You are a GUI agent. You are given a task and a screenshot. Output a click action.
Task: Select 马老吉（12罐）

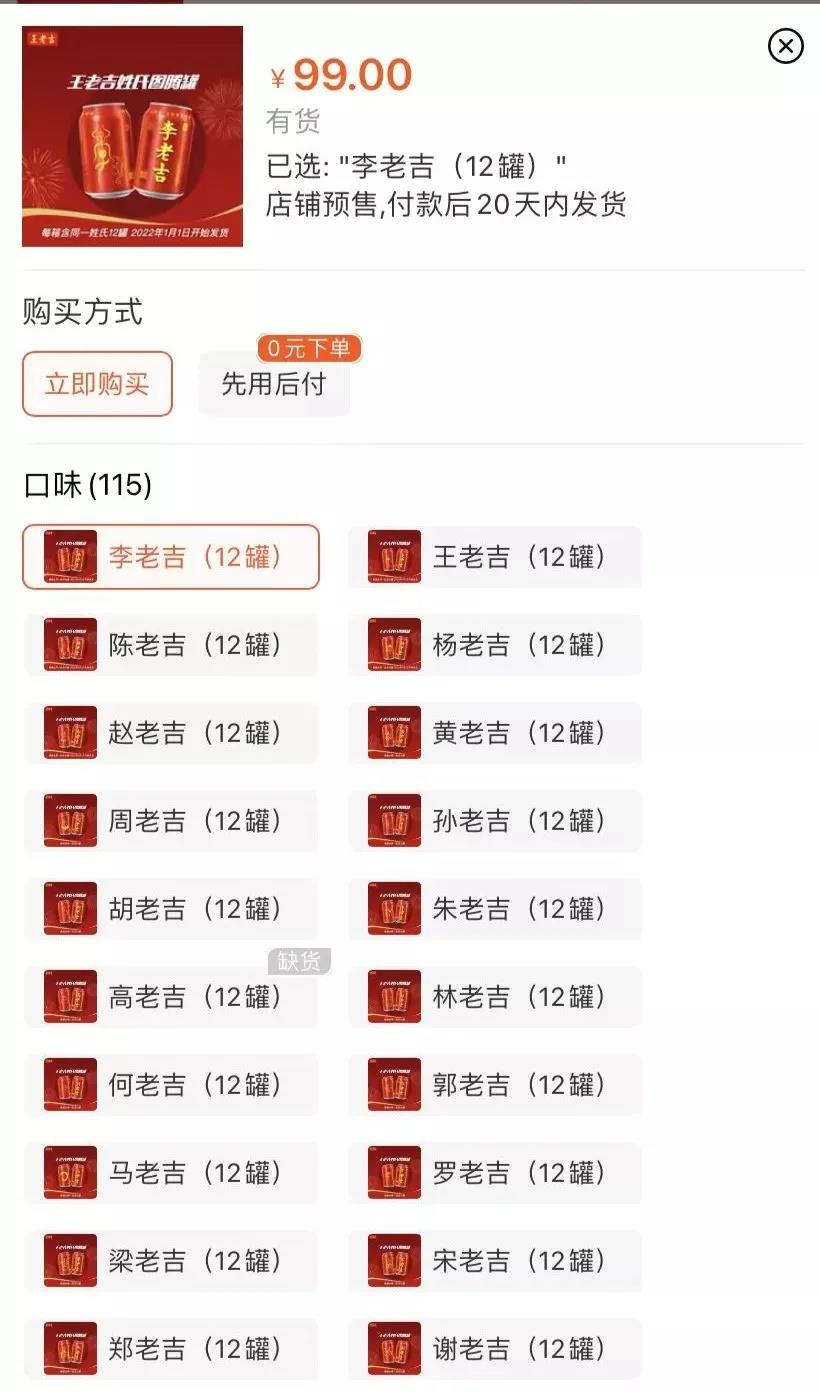(171, 1173)
